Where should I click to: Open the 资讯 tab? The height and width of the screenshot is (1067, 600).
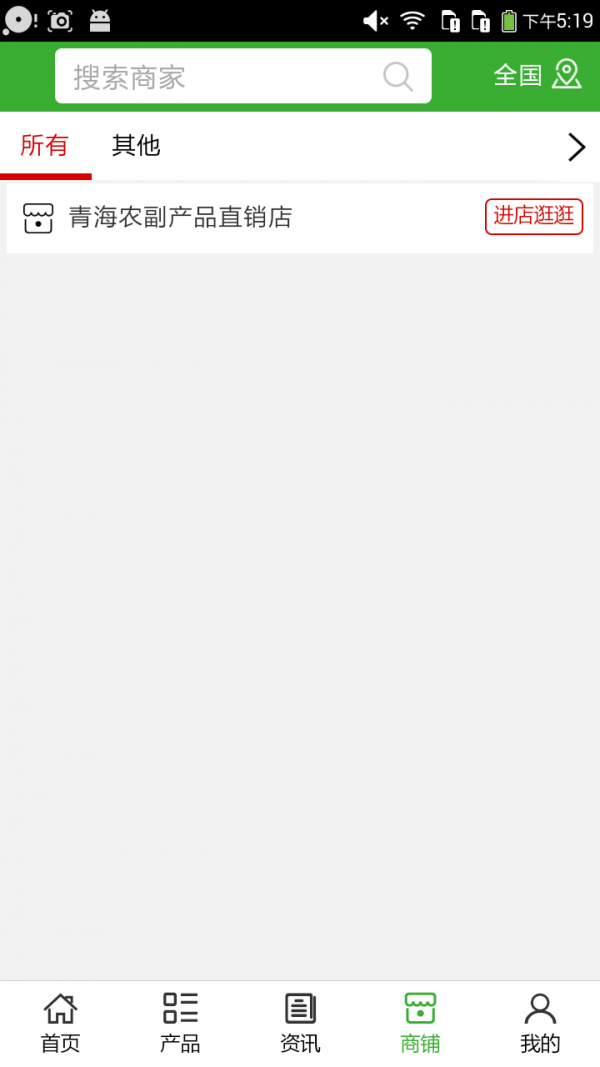pyautogui.click(x=300, y=1023)
